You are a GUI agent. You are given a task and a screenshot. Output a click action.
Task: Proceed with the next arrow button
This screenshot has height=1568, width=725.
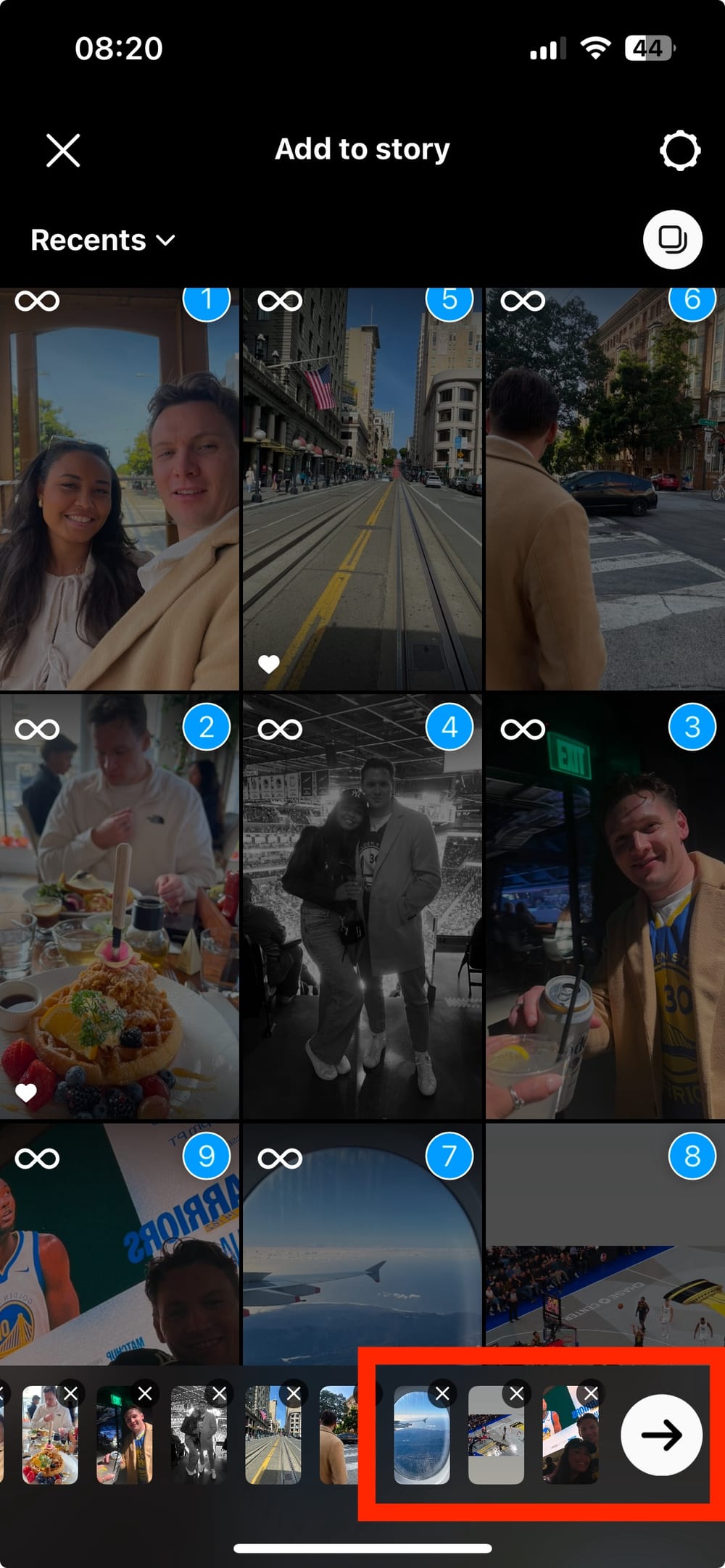660,1434
